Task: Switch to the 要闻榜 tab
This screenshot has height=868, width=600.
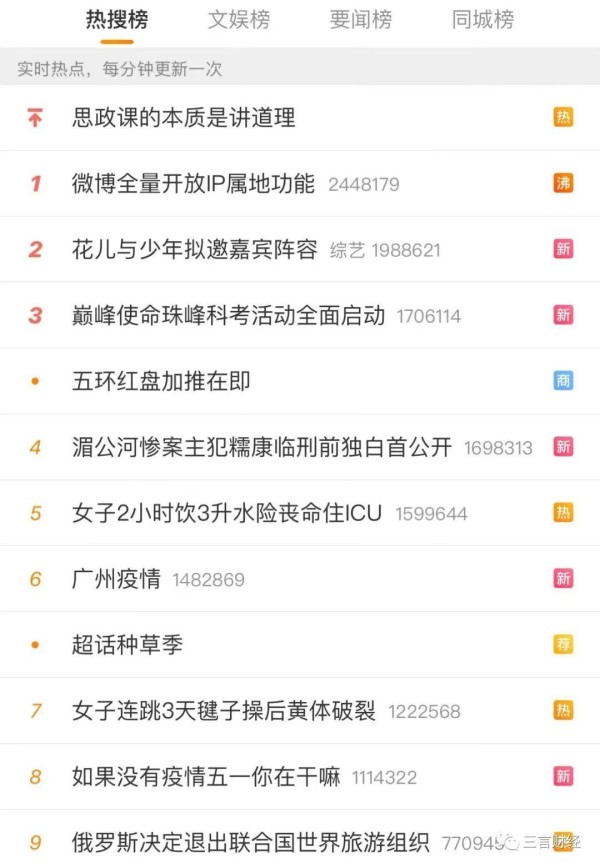Action: coord(361,20)
